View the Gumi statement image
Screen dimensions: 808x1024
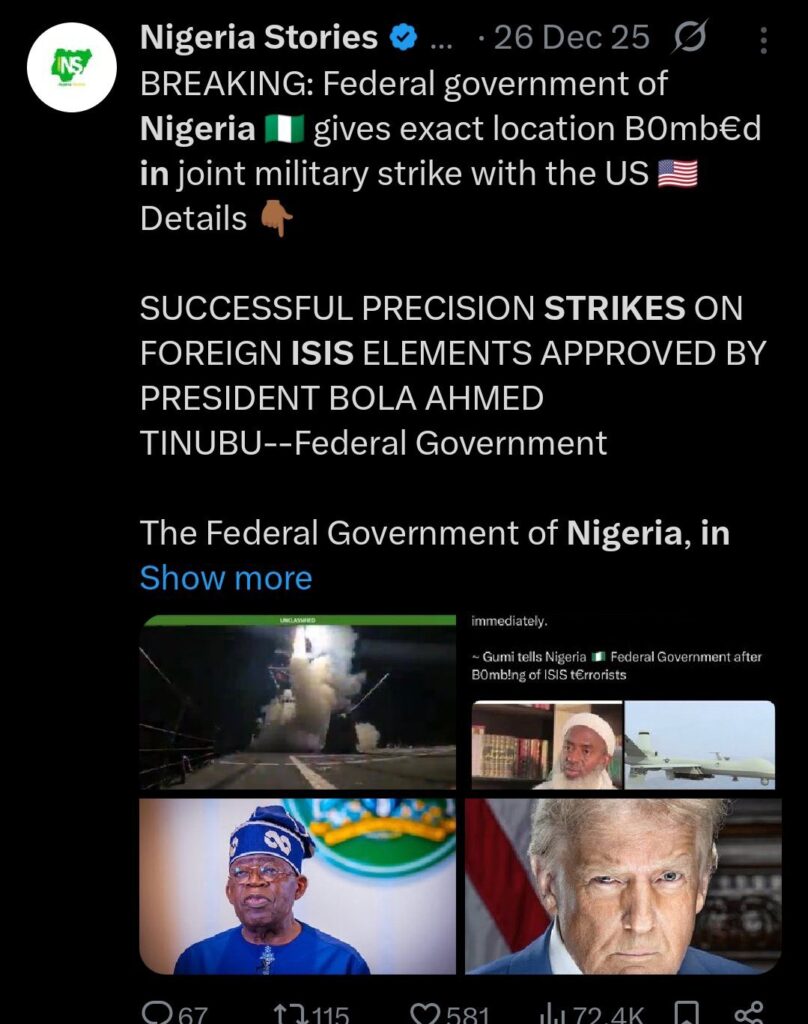(x=623, y=702)
